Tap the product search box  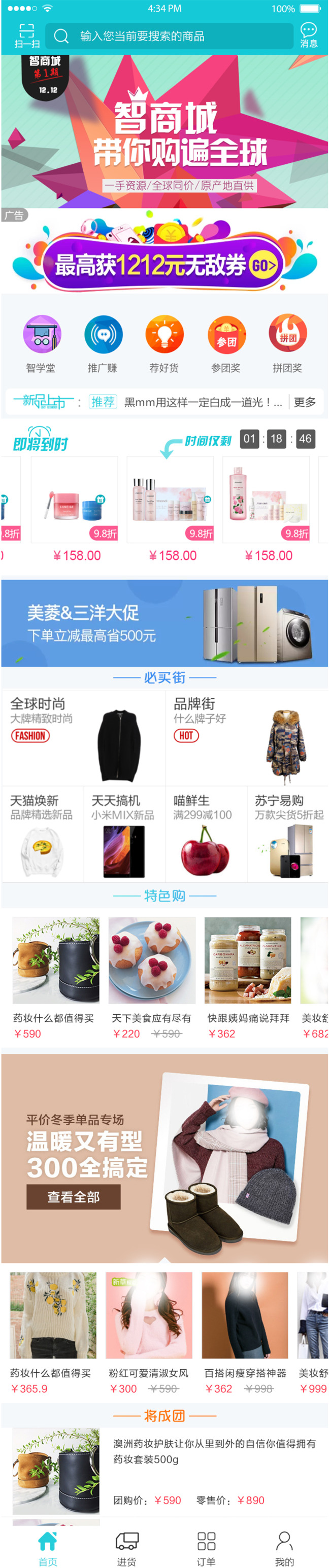pyautogui.click(x=170, y=37)
